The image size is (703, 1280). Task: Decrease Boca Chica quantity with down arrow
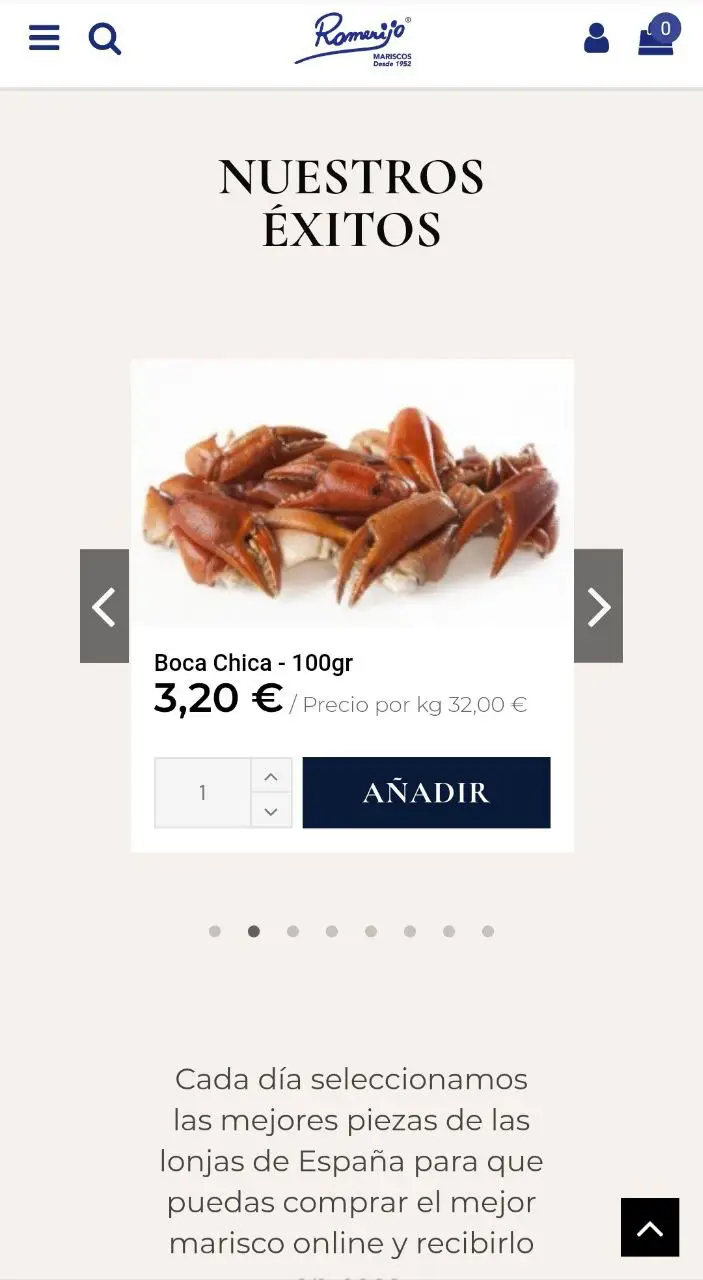pos(271,811)
